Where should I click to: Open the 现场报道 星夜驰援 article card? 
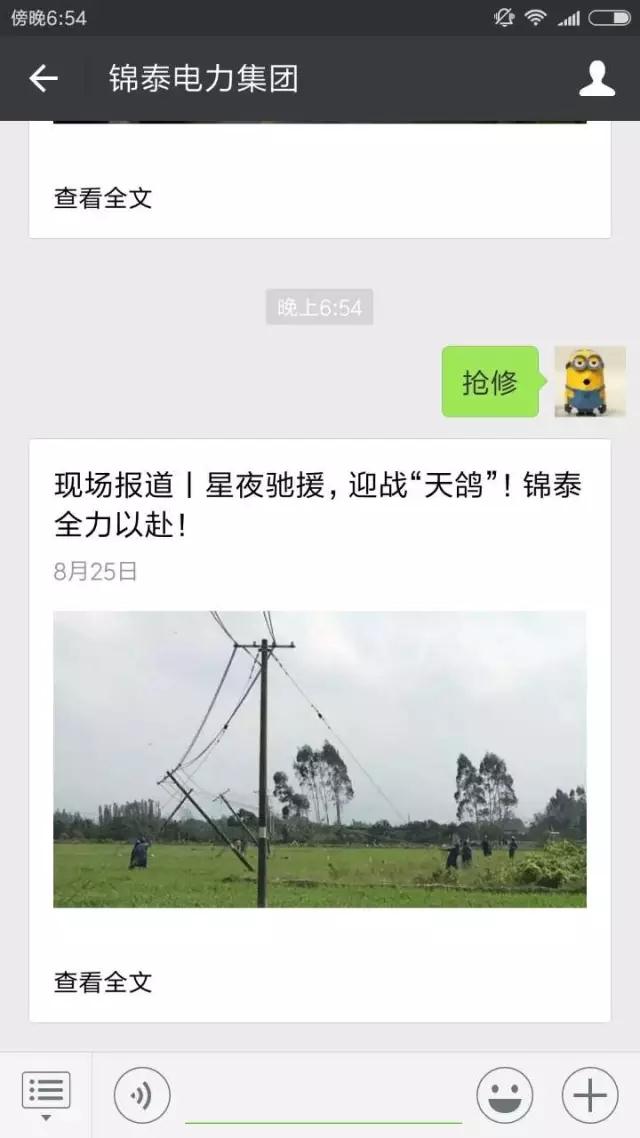point(318,505)
